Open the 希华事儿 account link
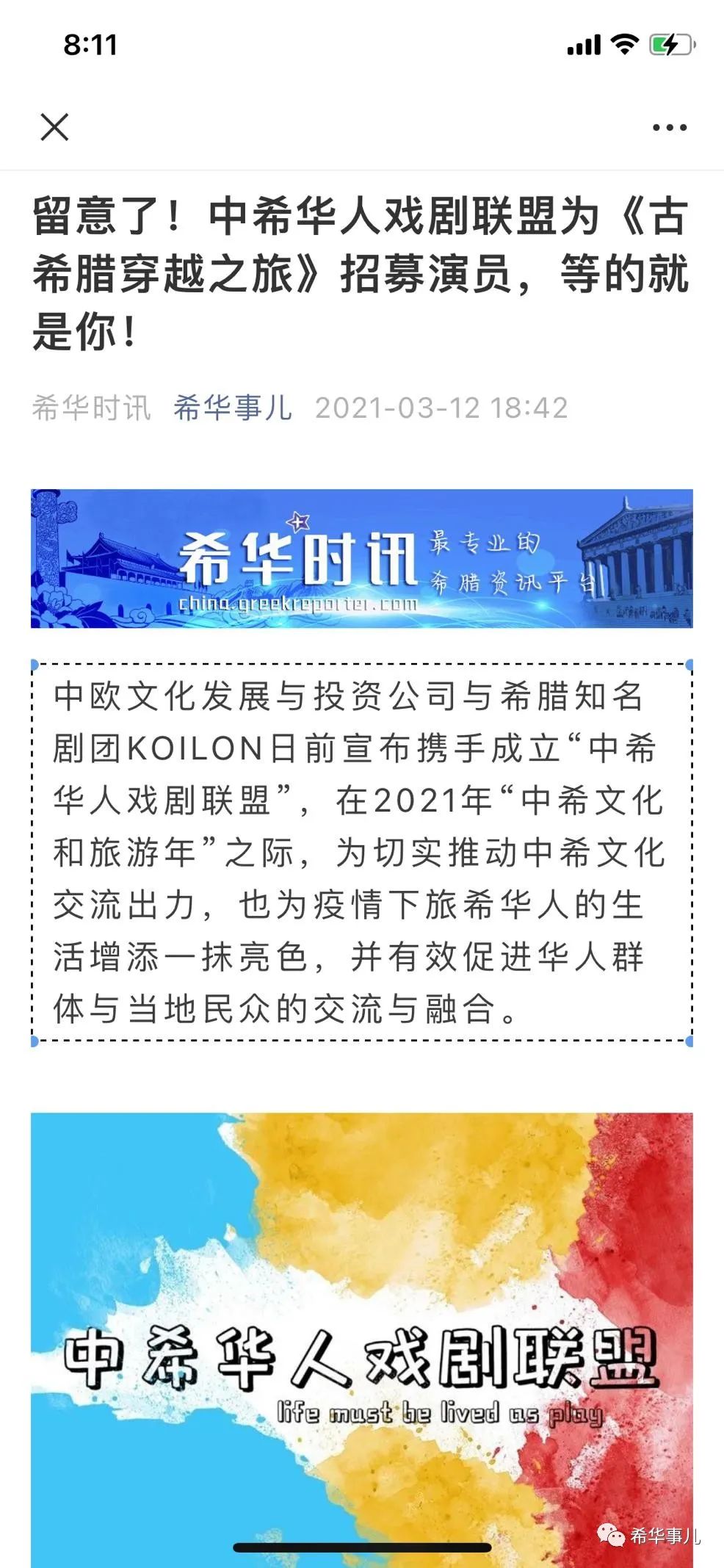The width and height of the screenshot is (724, 1568). (233, 408)
